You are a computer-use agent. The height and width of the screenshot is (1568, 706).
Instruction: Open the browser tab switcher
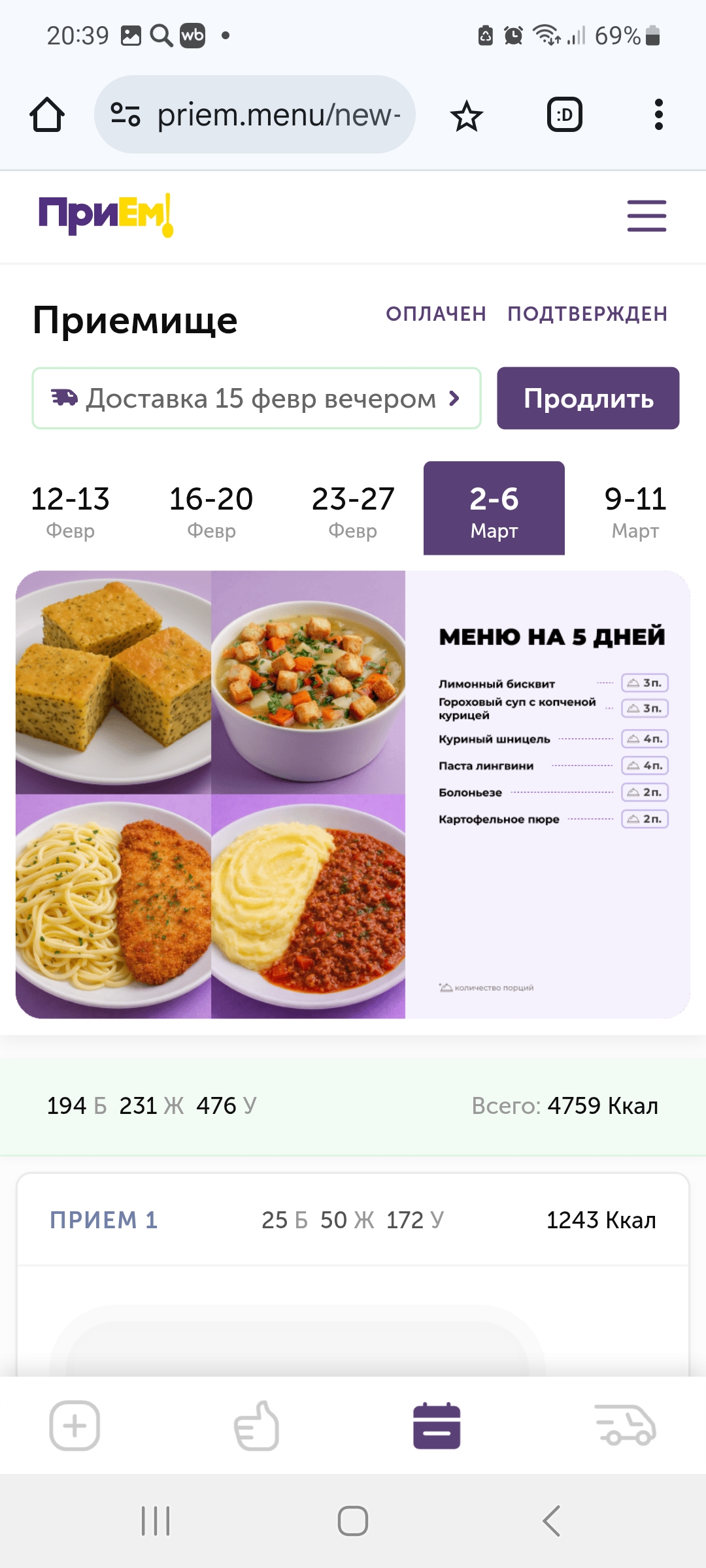(x=564, y=115)
